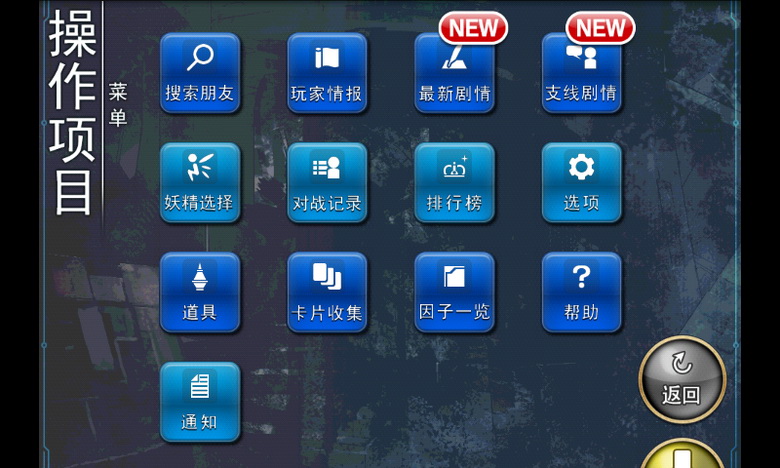View 对战记录 battle records
The height and width of the screenshot is (468, 780).
point(327,182)
